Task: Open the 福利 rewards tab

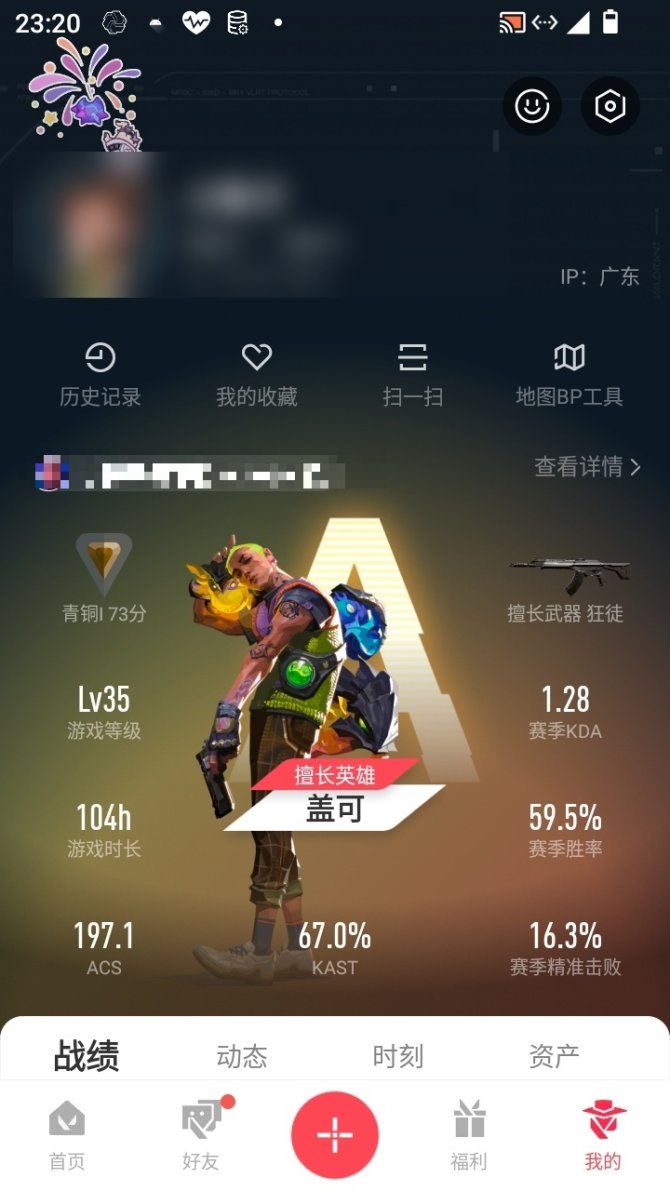Action: click(x=469, y=1135)
